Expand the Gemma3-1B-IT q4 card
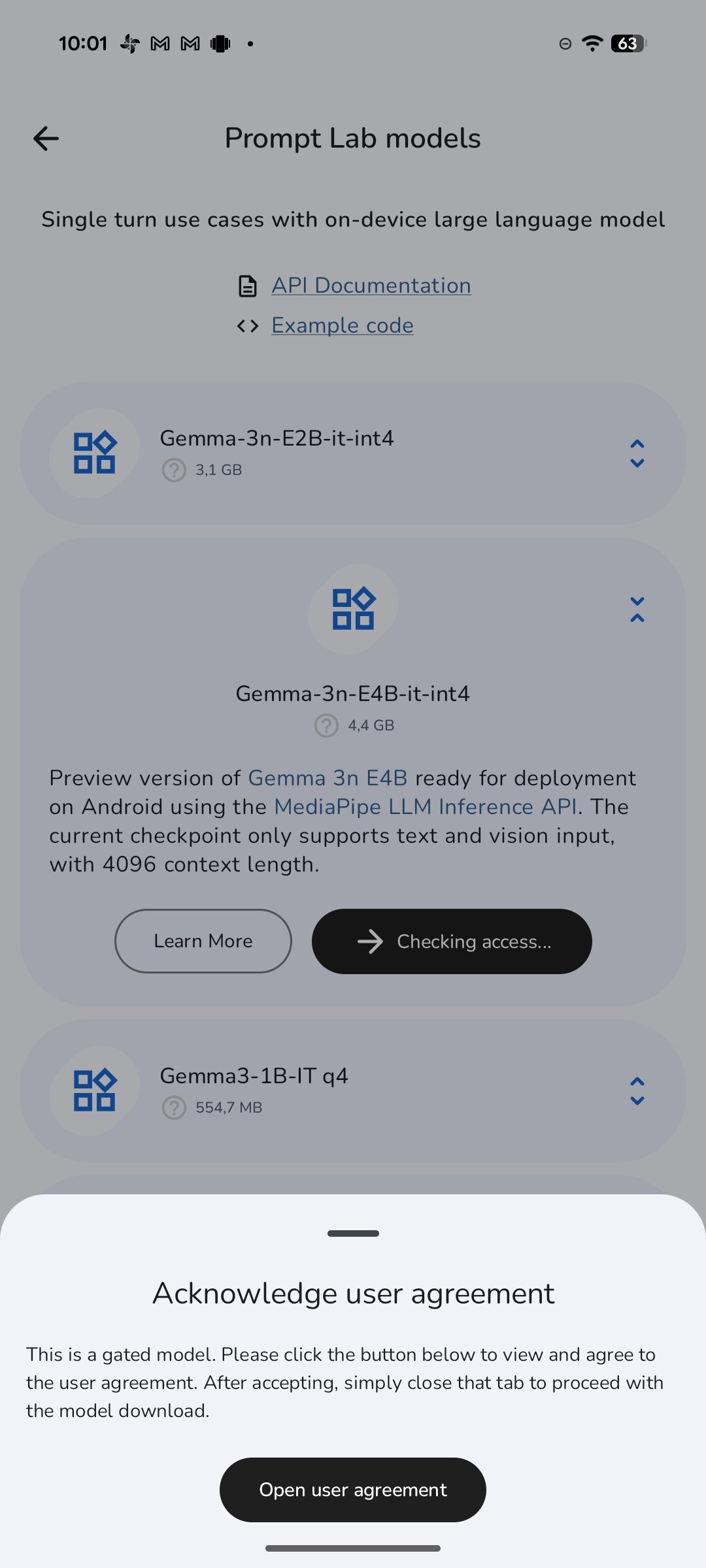This screenshot has height=1568, width=706. tap(637, 1091)
